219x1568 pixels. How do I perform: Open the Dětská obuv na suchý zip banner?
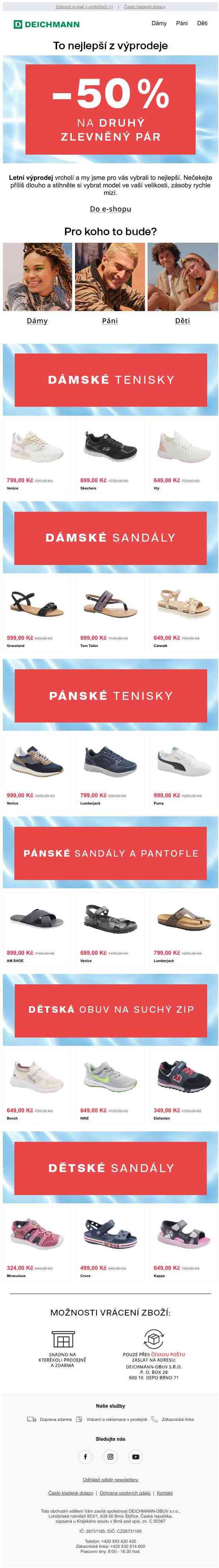pos(110,1009)
